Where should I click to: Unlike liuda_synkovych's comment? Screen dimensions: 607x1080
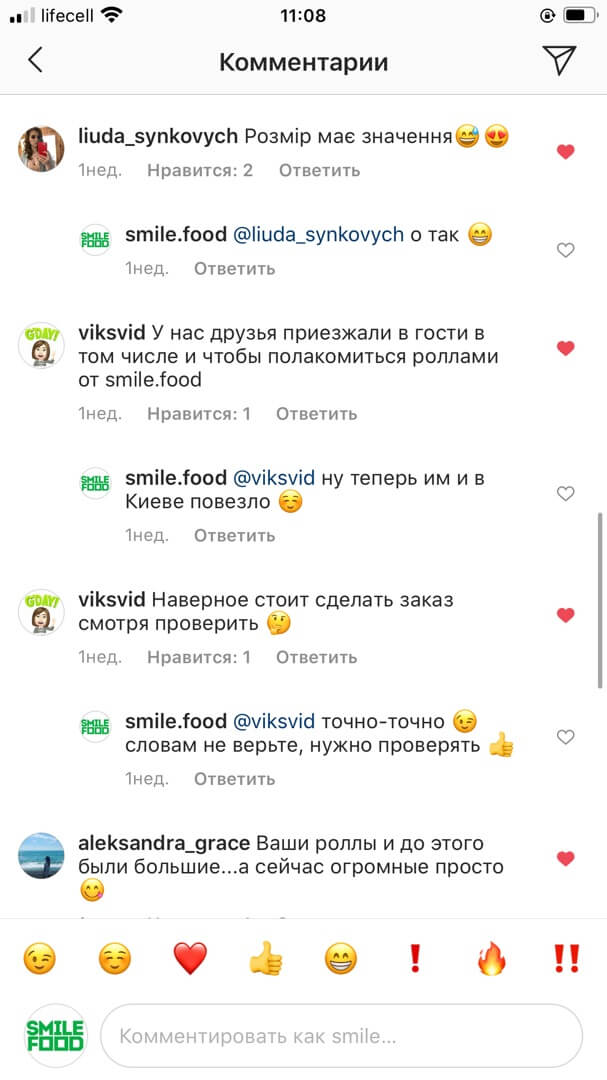pos(565,152)
